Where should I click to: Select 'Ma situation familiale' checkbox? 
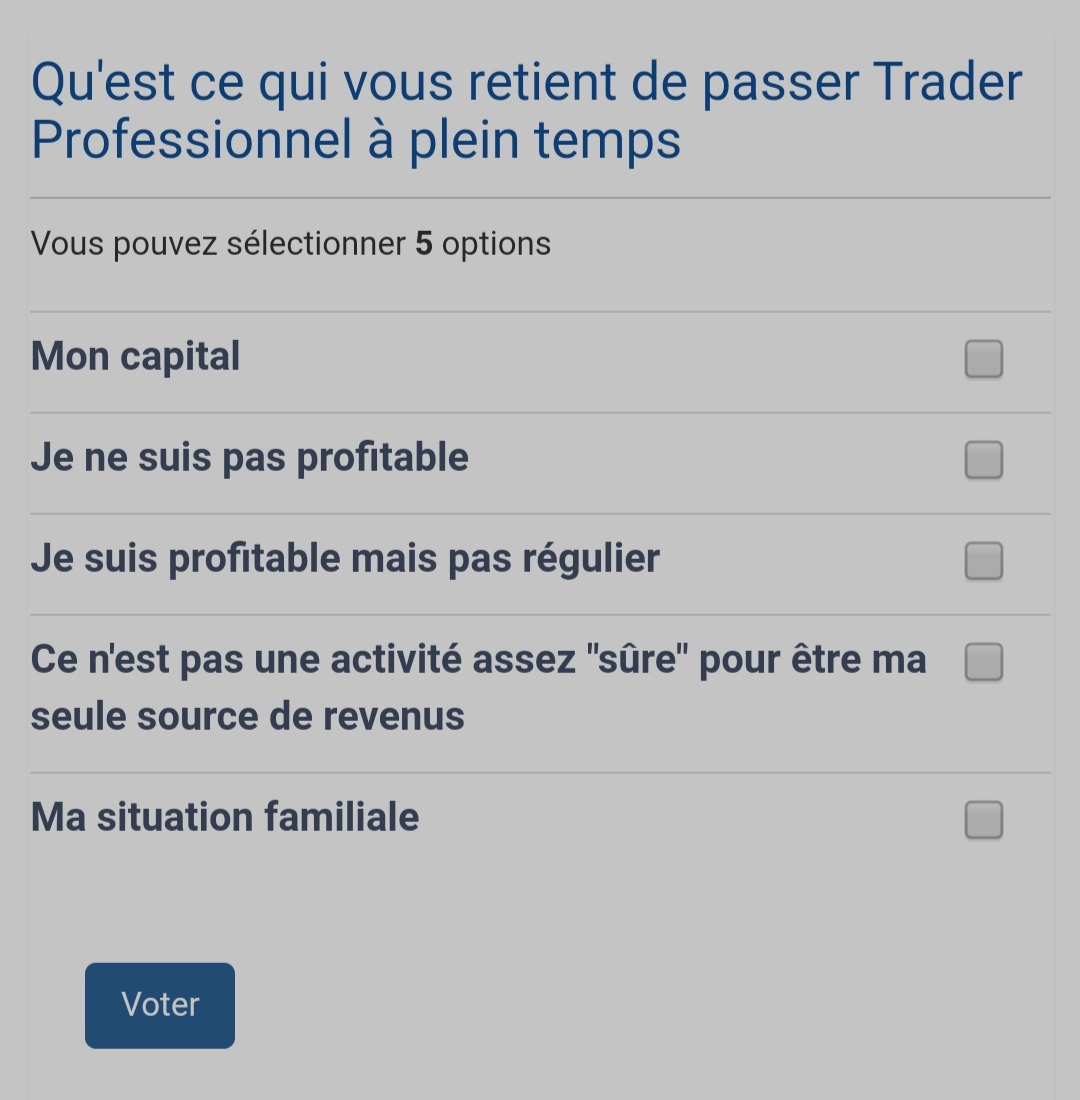pyautogui.click(x=983, y=820)
